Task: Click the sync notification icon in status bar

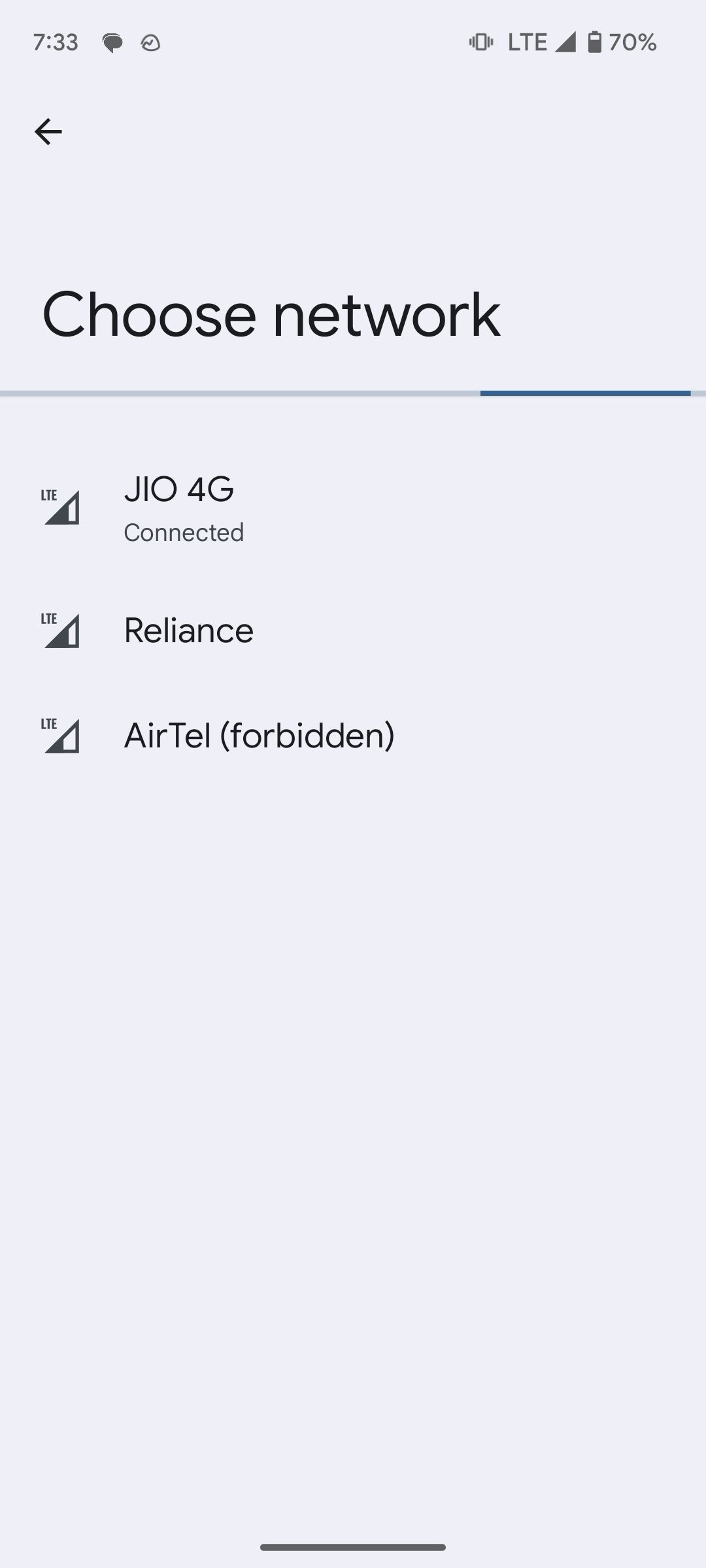Action: pyautogui.click(x=150, y=43)
